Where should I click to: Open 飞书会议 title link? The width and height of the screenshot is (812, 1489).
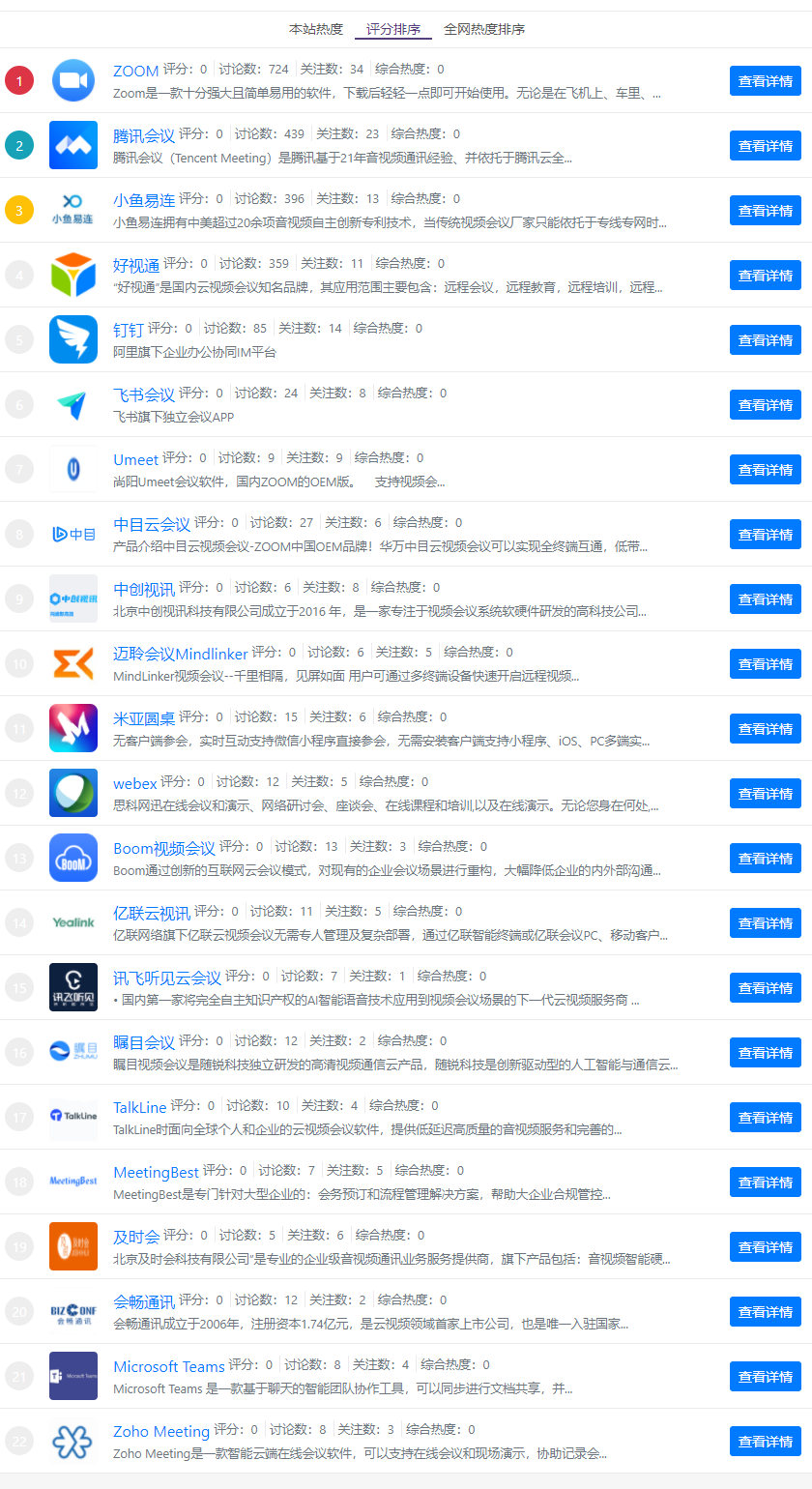coord(143,394)
